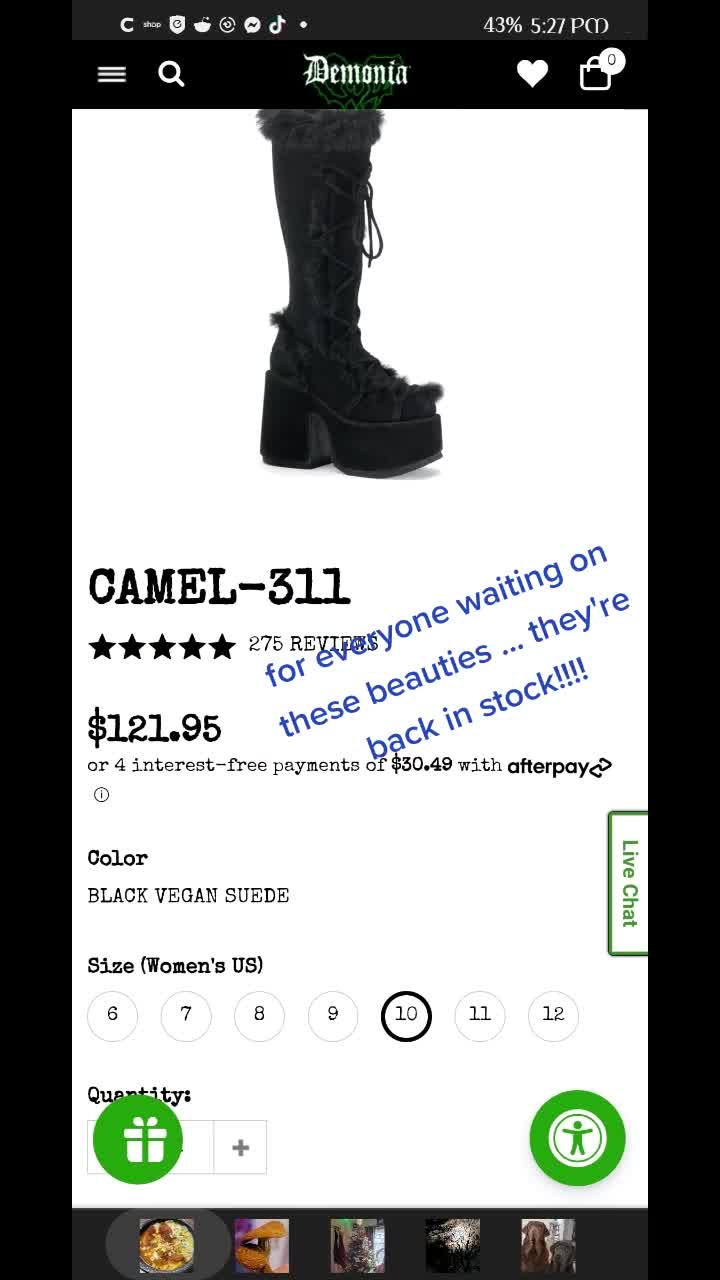Increase quantity with the plus button
720x1280 pixels.
tap(240, 1147)
